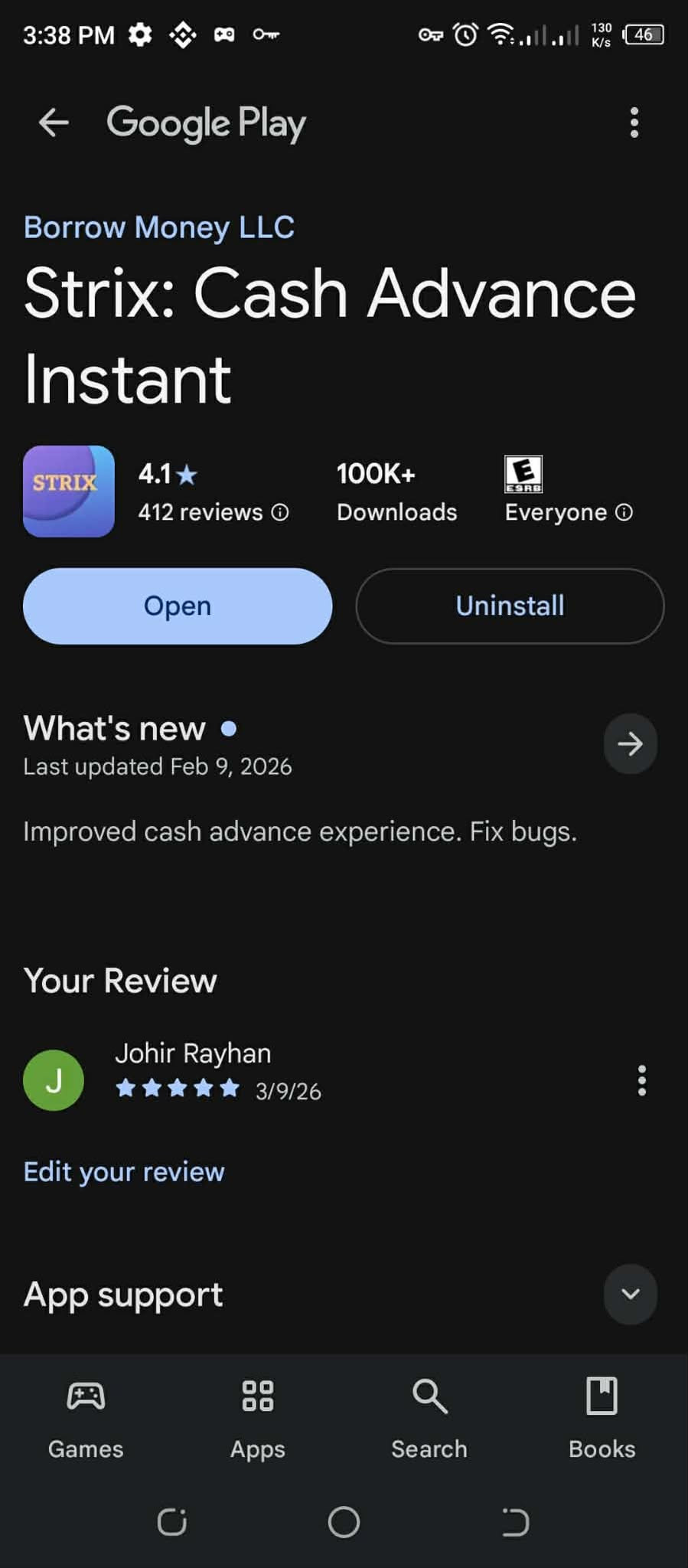Viewport: 688px width, 1568px height.
Task: Show the Everyone content rating info
Action: pos(624,512)
